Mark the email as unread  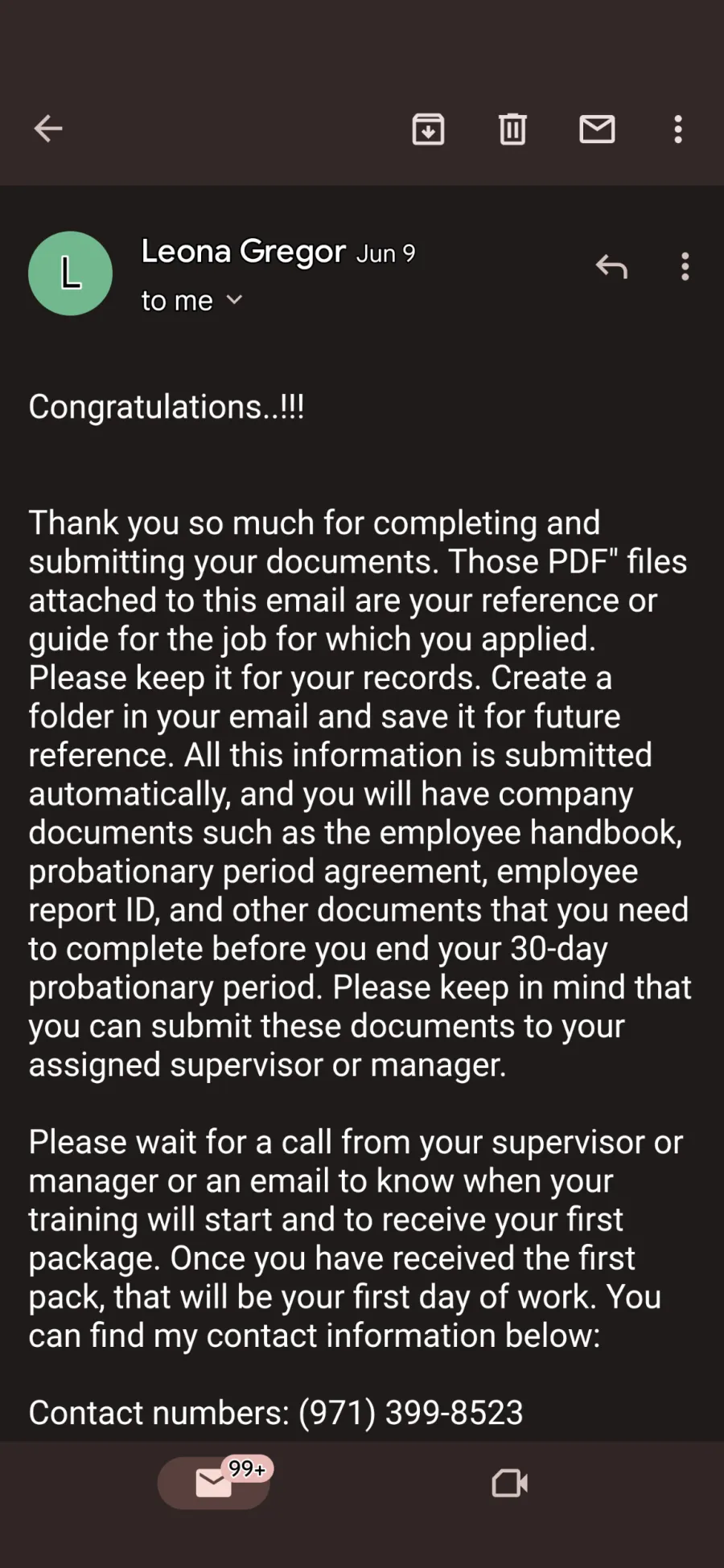click(x=597, y=129)
